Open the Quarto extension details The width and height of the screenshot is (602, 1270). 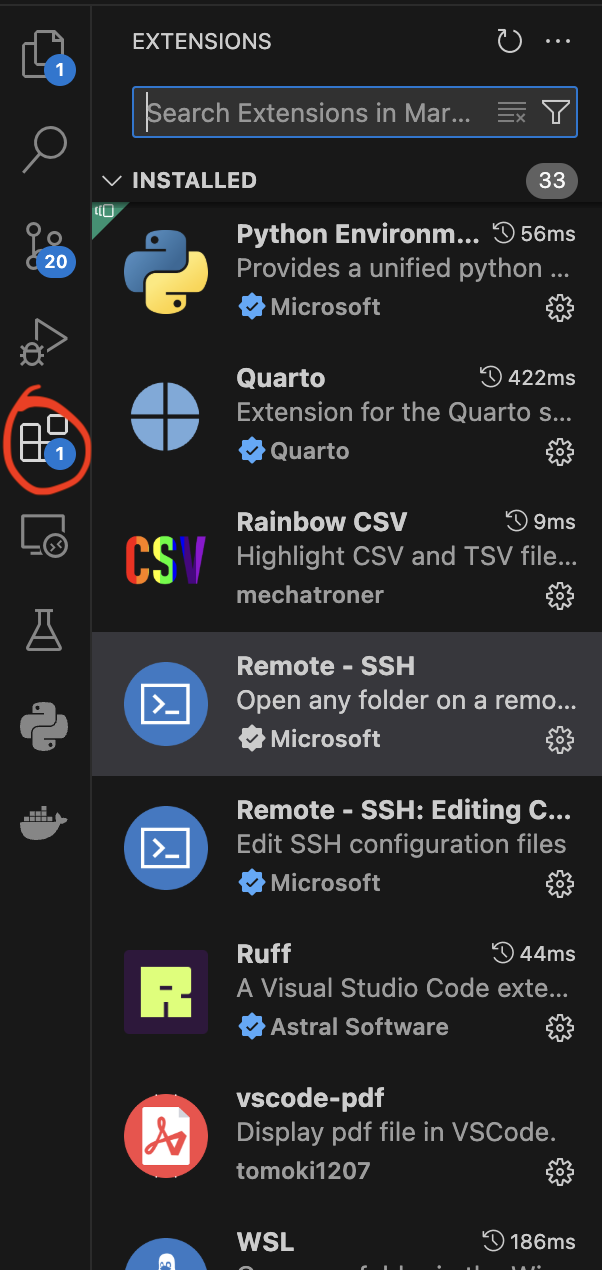pos(347,416)
